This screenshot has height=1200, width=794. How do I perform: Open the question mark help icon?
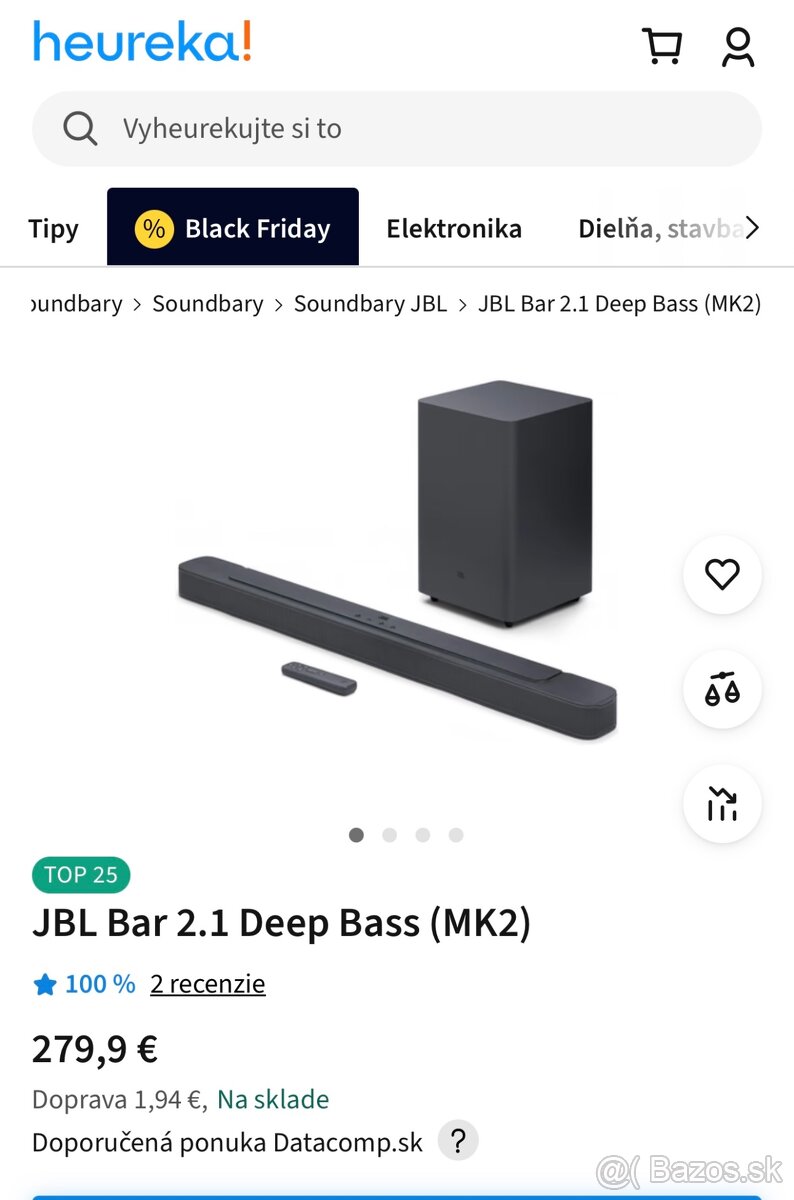pos(458,1141)
